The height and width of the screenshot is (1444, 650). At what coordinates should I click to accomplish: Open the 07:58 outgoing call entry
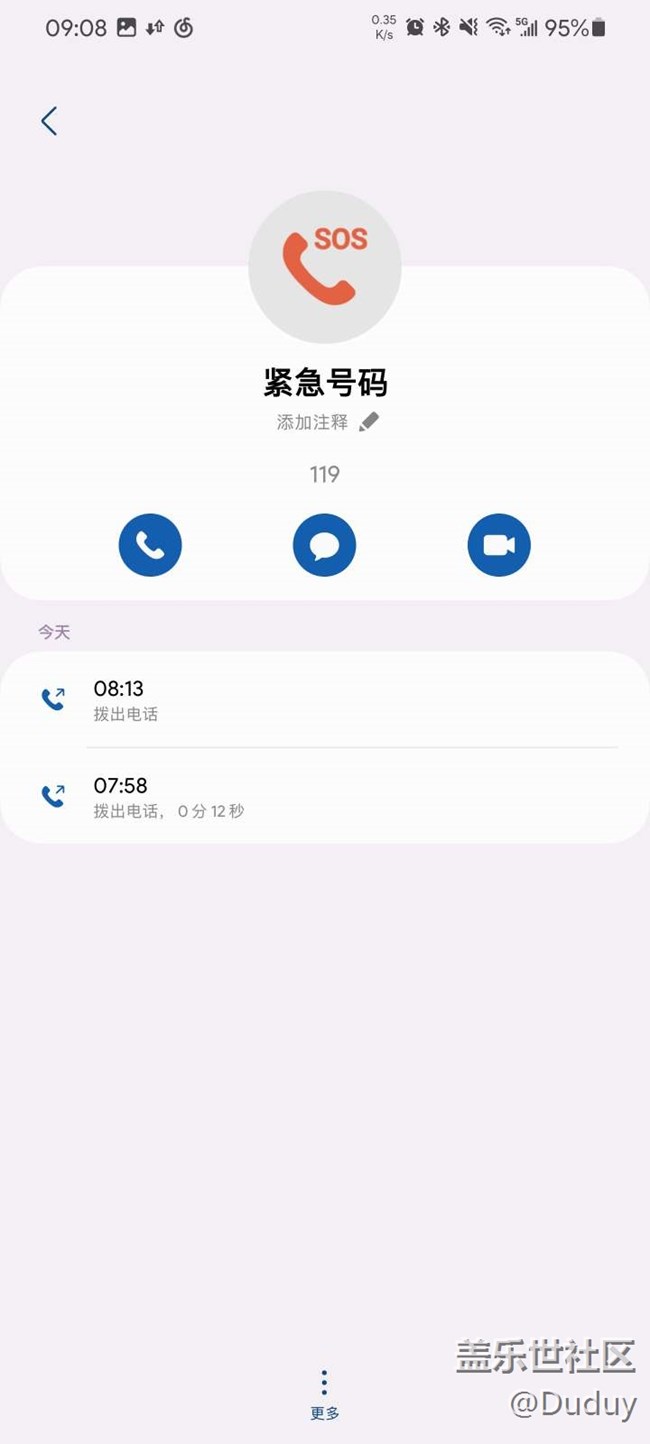coord(324,796)
